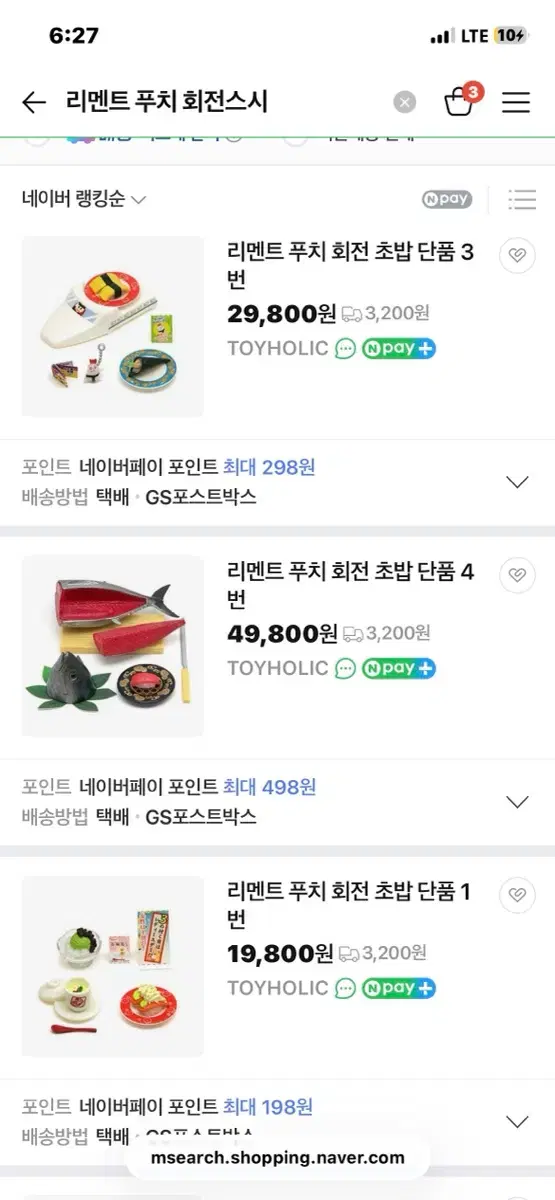Screen dimensions: 555x1200
Task: Tap the msearch.shopping.naver.com address pill
Action: (x=278, y=1158)
